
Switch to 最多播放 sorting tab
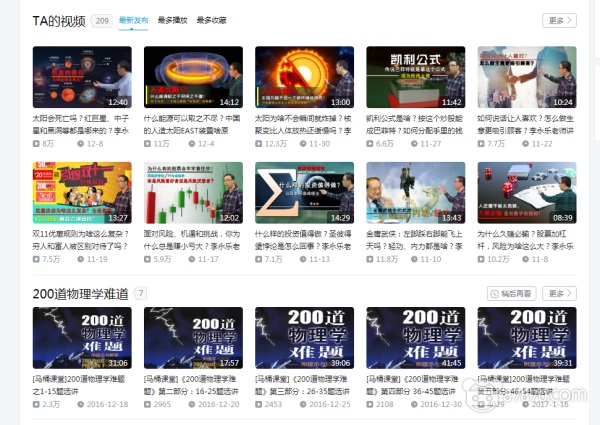[172, 20]
